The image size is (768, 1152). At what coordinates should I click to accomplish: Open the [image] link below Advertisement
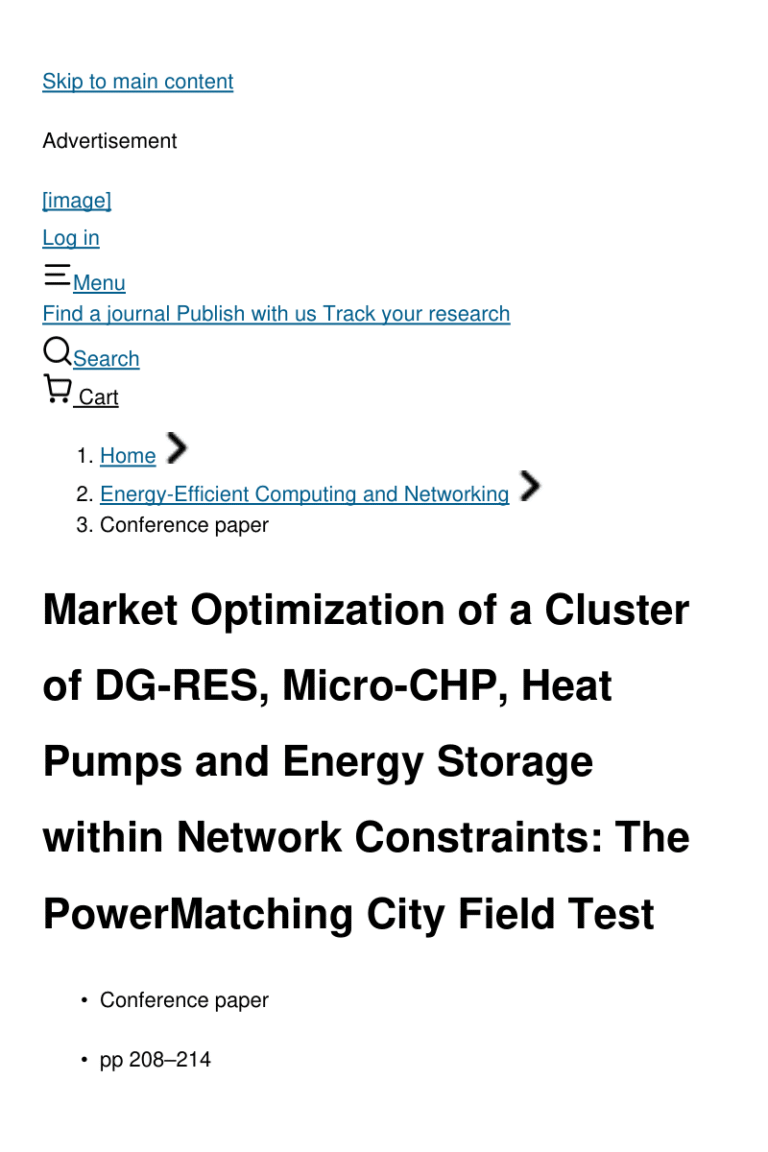pos(76,201)
